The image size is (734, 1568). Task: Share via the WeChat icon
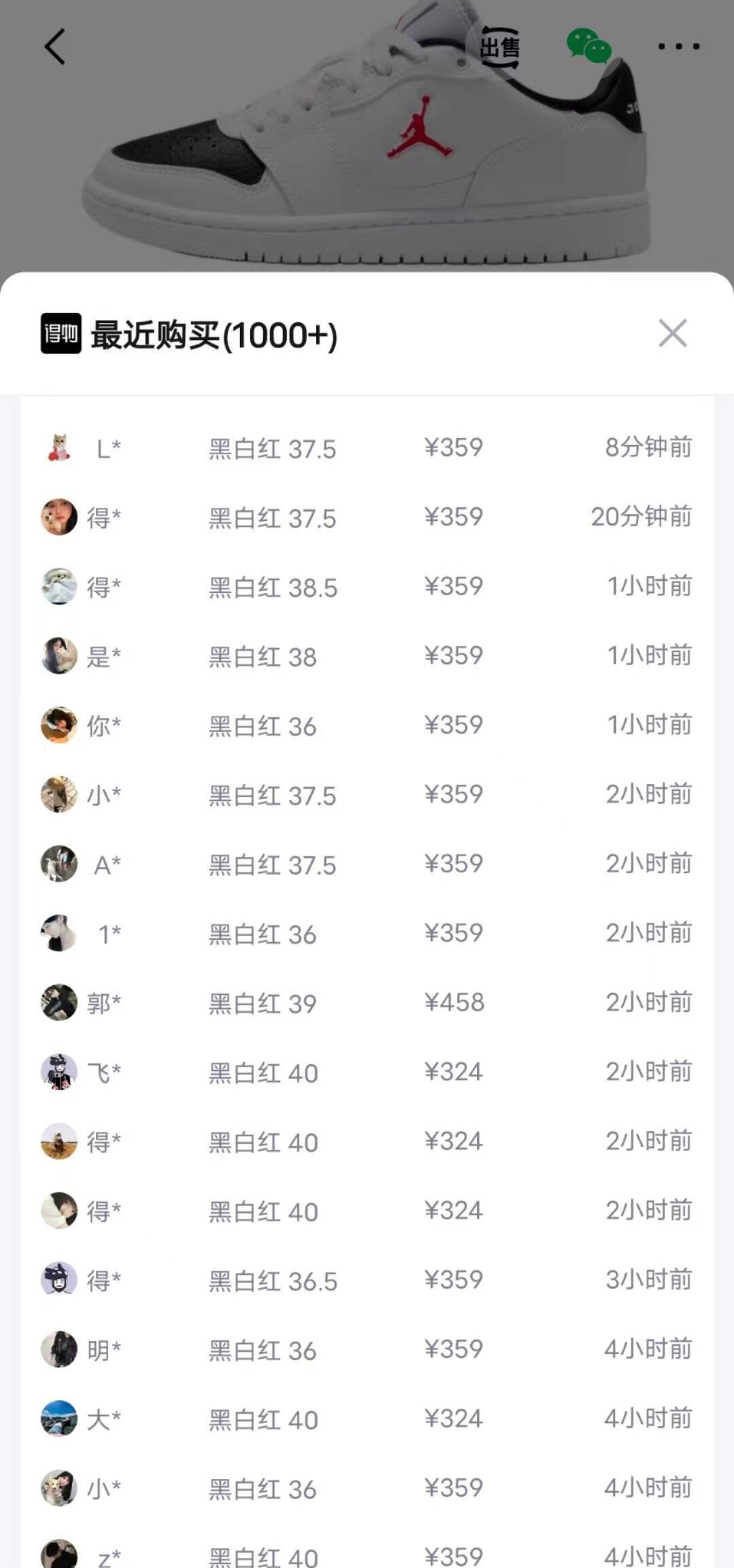pos(589,46)
